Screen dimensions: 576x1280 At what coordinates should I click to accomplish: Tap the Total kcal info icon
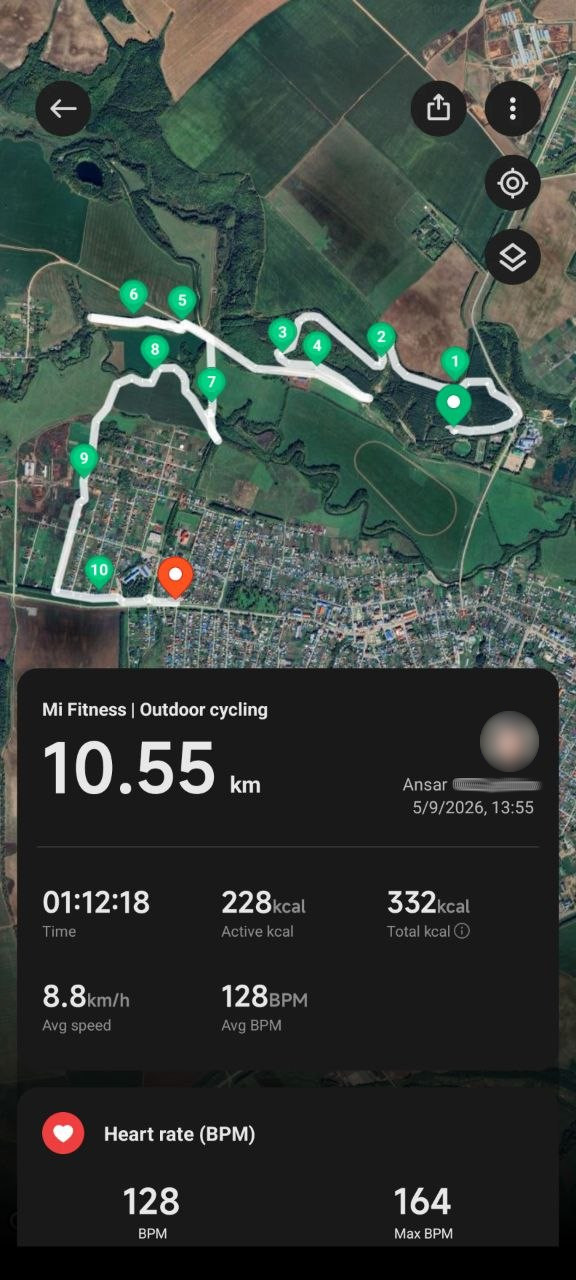[x=462, y=931]
